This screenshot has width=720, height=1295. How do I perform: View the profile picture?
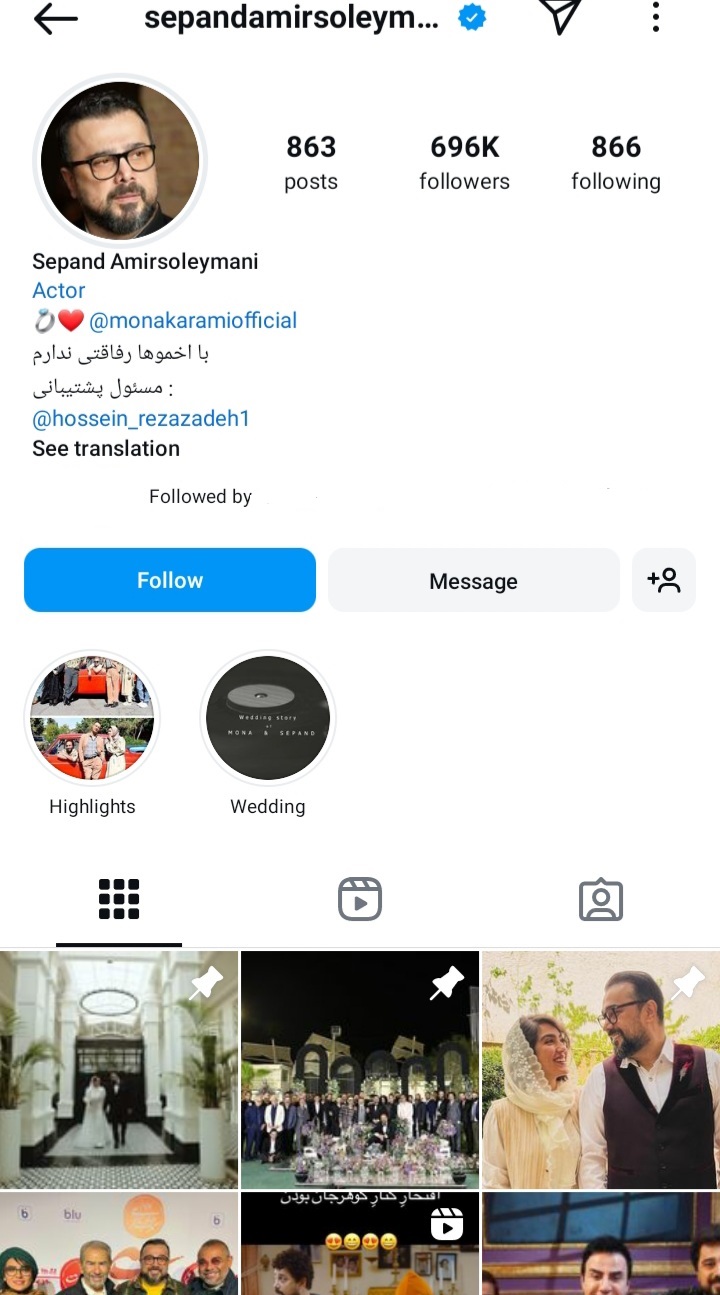coord(120,161)
